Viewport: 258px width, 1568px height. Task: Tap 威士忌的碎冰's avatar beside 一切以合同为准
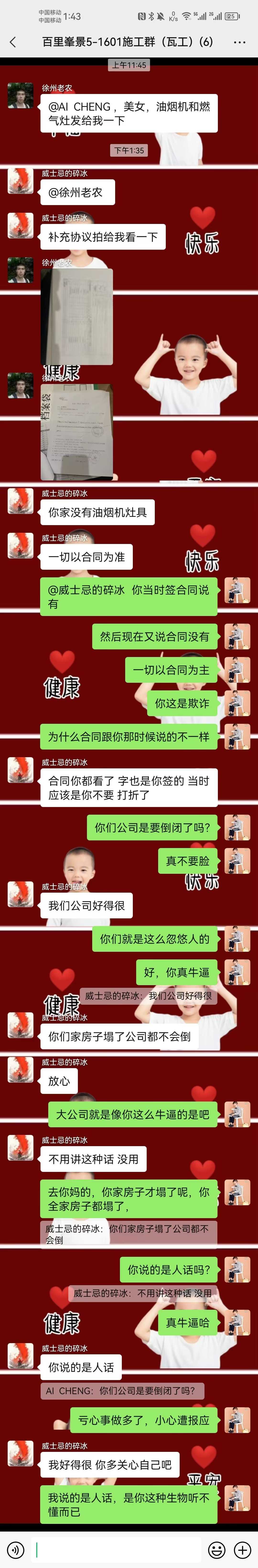(x=20, y=545)
